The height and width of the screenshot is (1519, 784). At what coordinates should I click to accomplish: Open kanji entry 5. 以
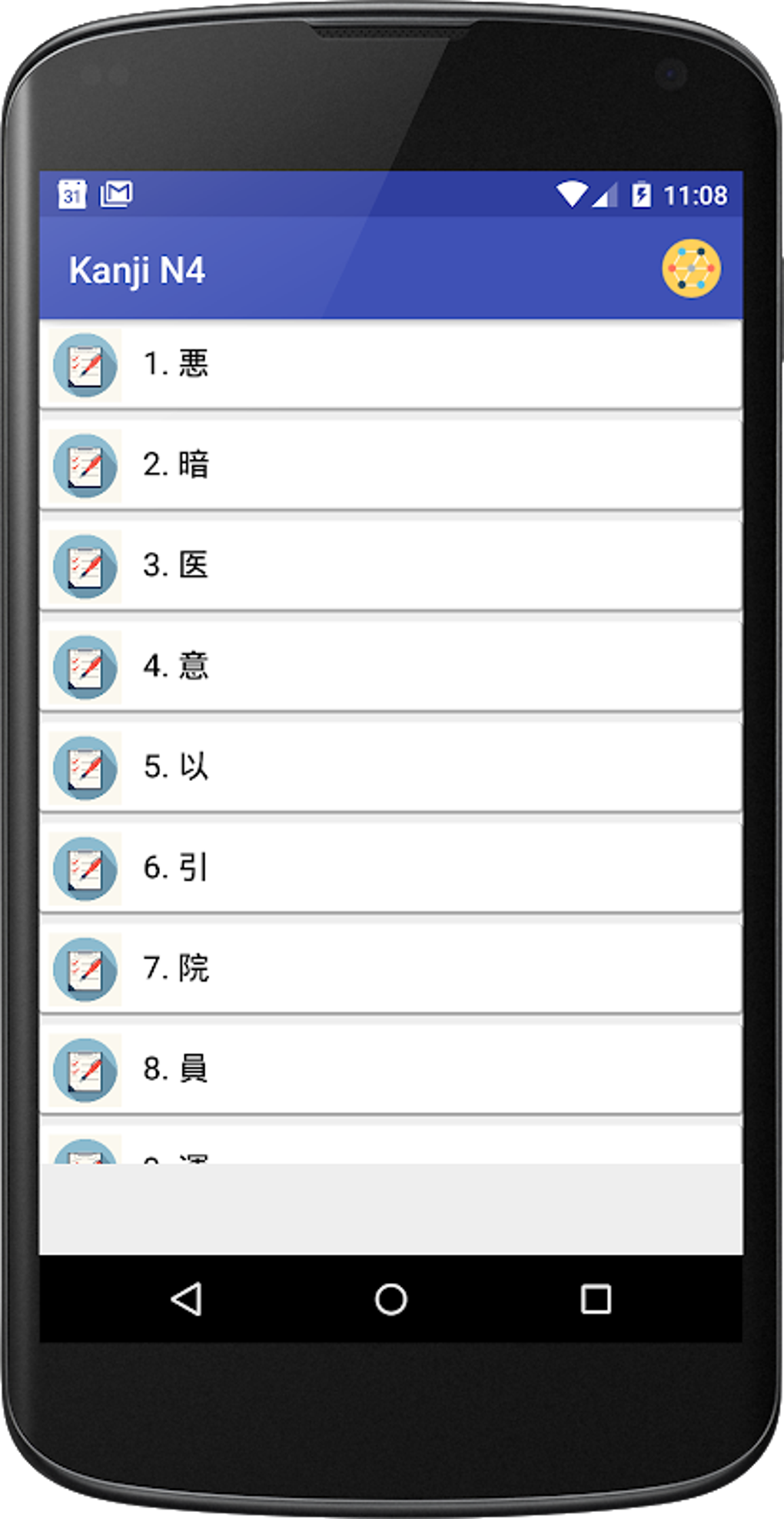pyautogui.click(x=390, y=767)
